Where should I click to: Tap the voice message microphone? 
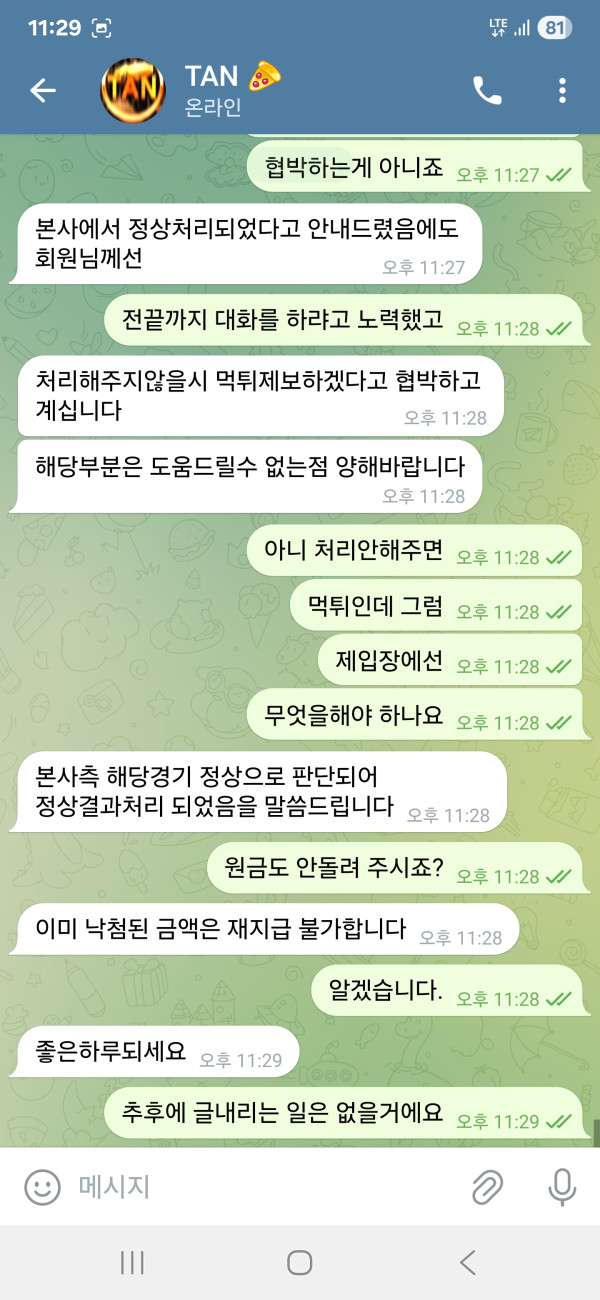pyautogui.click(x=562, y=1187)
